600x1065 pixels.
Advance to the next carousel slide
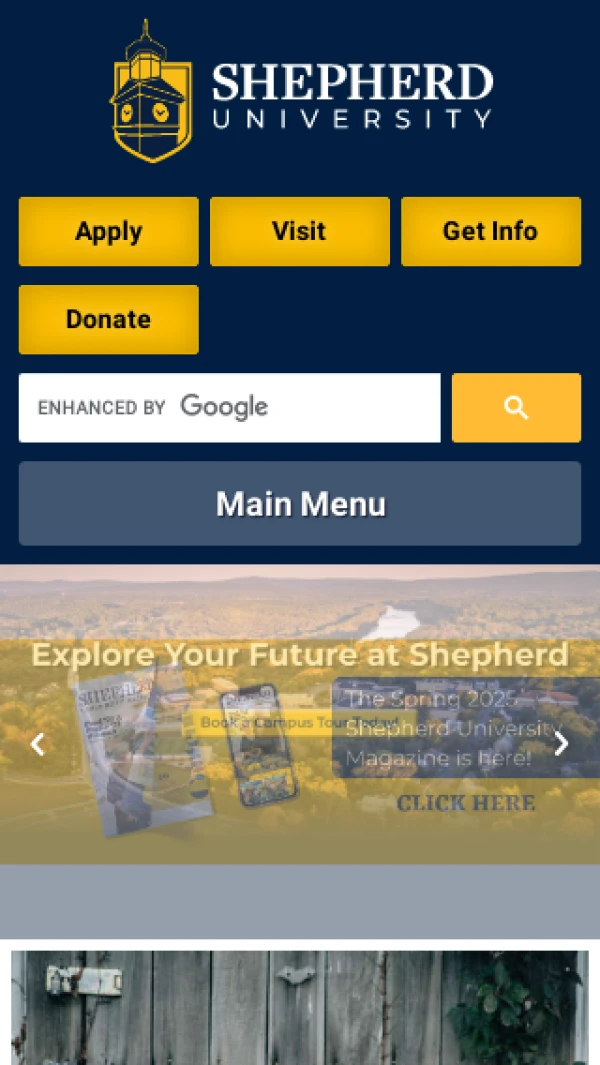click(561, 744)
